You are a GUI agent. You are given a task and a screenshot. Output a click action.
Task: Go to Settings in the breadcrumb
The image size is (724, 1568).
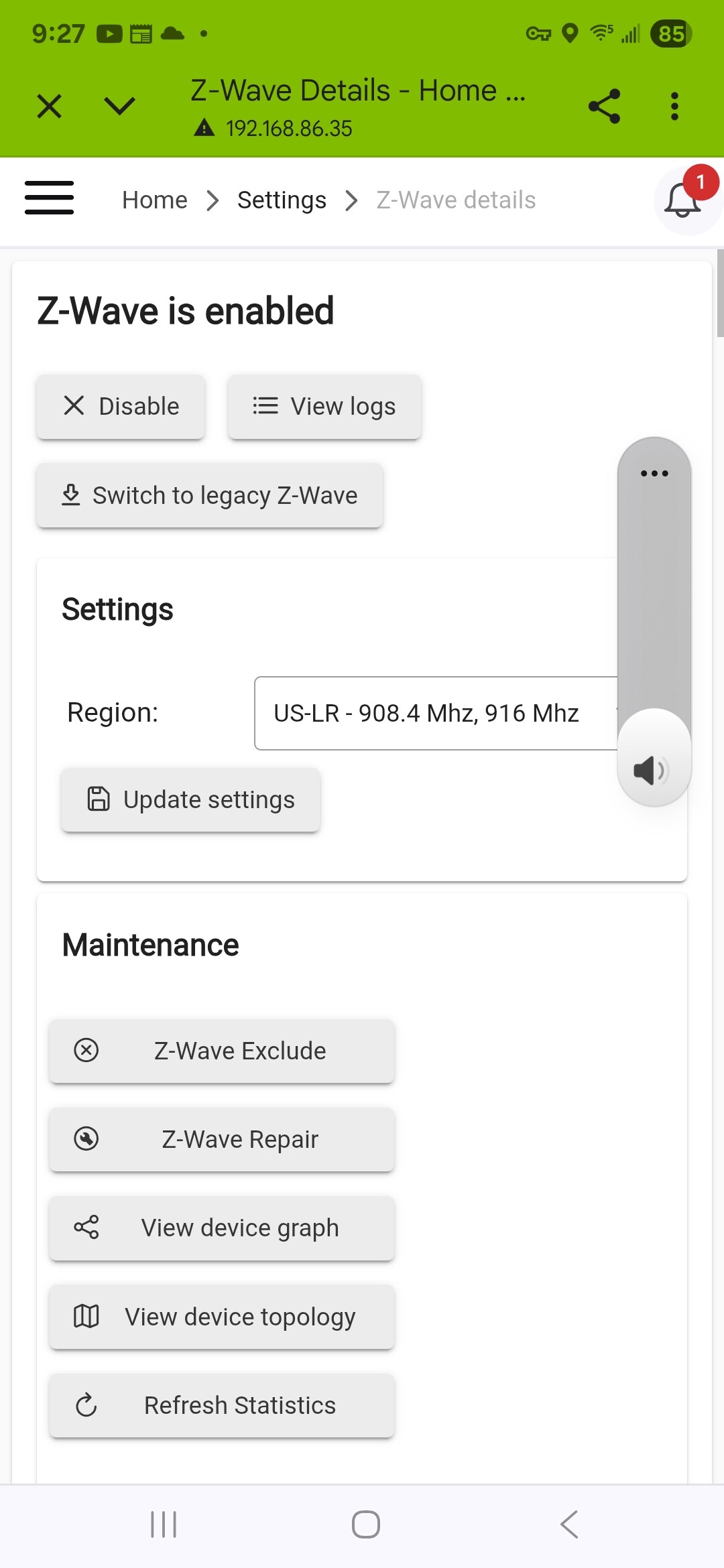(x=282, y=200)
